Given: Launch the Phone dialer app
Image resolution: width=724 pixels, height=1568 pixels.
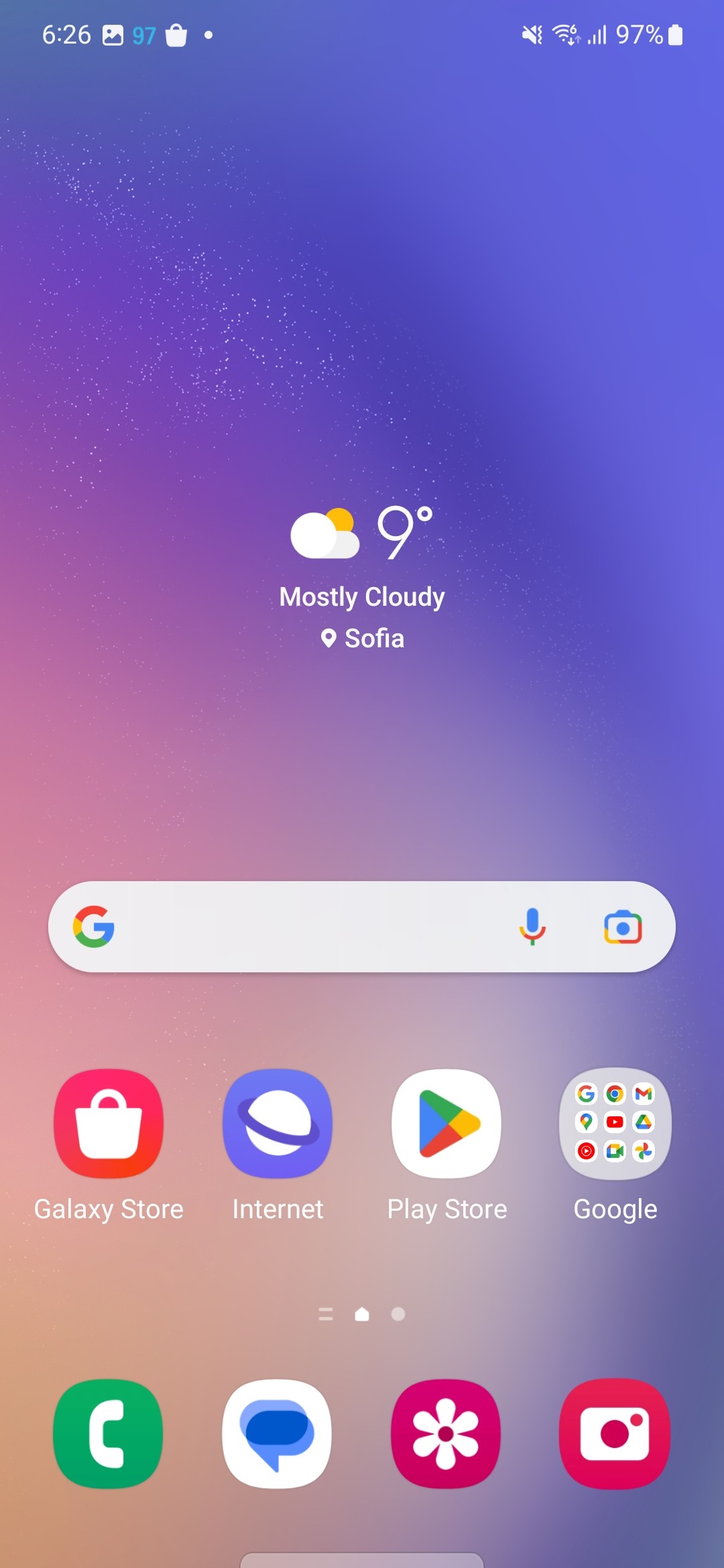Looking at the screenshot, I should click(x=109, y=1433).
